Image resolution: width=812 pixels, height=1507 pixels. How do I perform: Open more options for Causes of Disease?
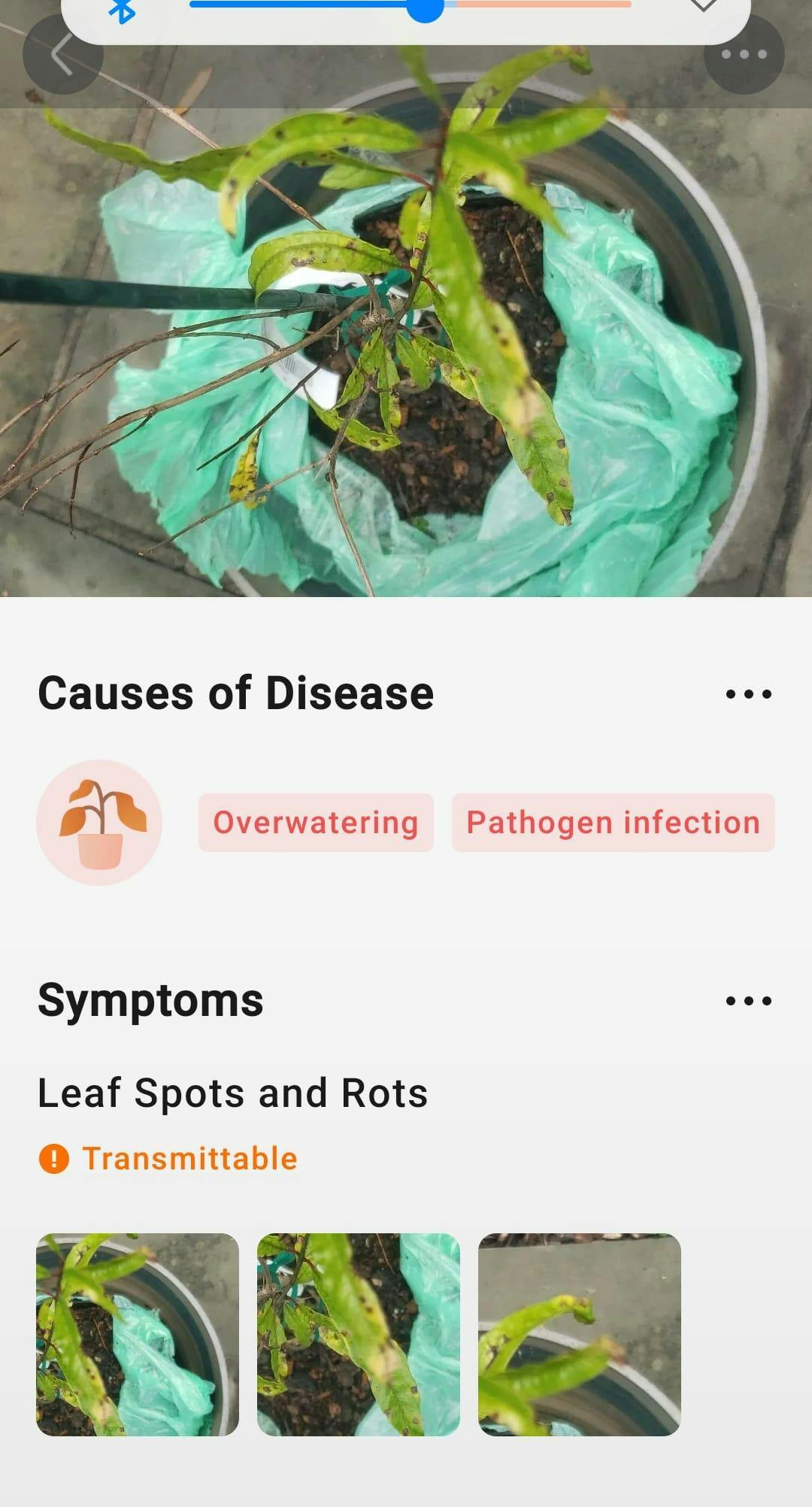[x=748, y=694]
